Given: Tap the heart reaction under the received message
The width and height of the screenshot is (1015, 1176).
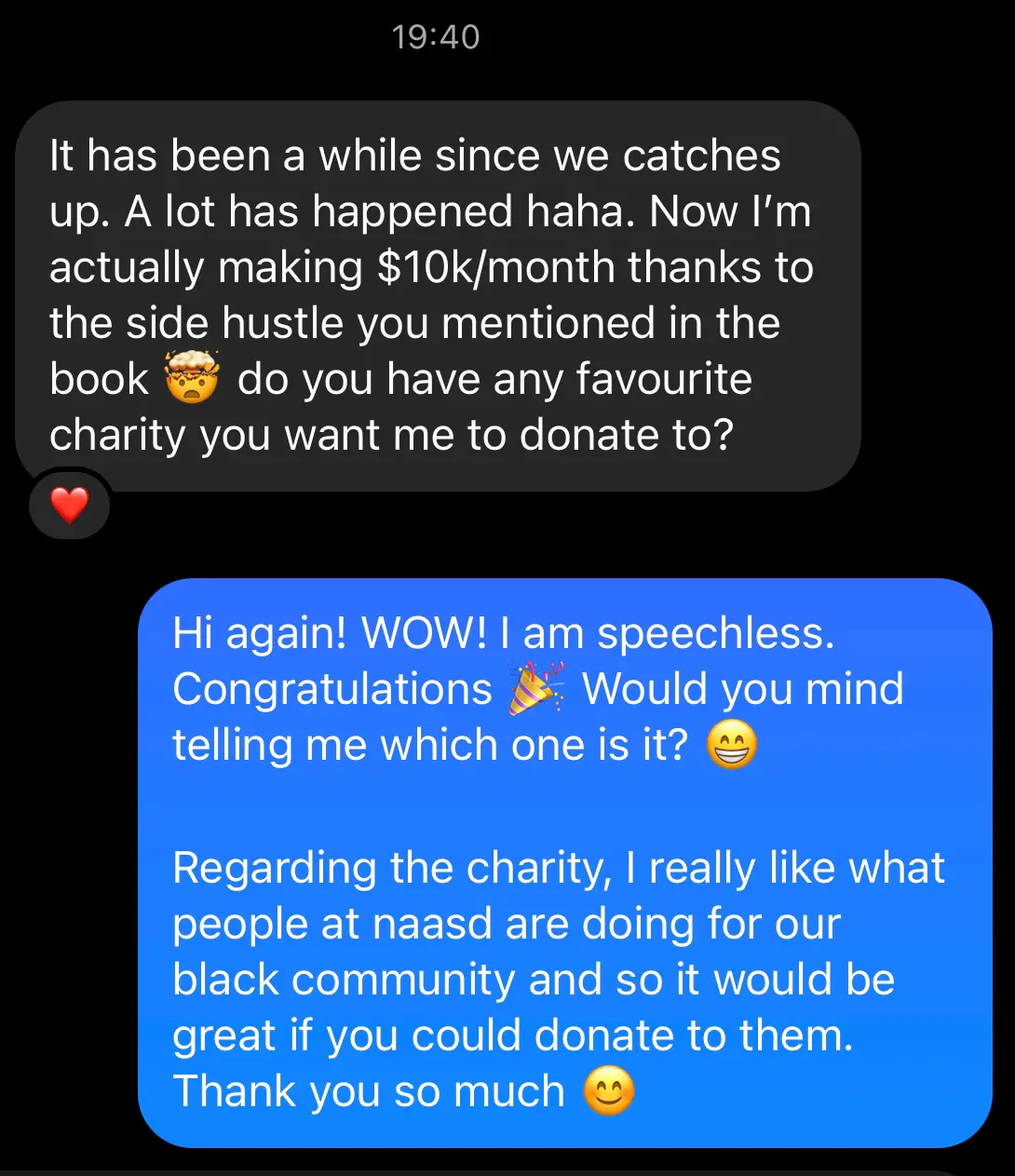Looking at the screenshot, I should (69, 506).
